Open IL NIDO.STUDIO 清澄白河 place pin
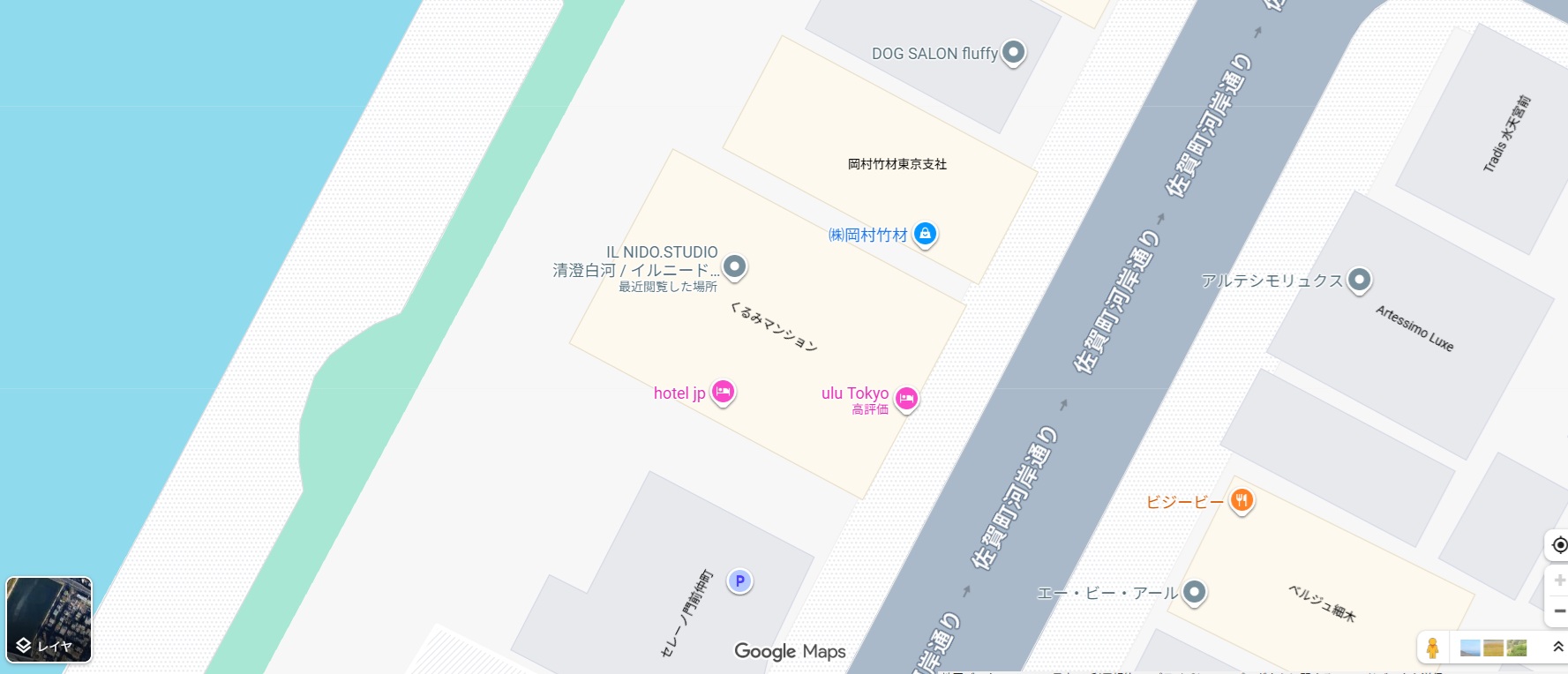This screenshot has width=1568, height=674. coord(734,266)
